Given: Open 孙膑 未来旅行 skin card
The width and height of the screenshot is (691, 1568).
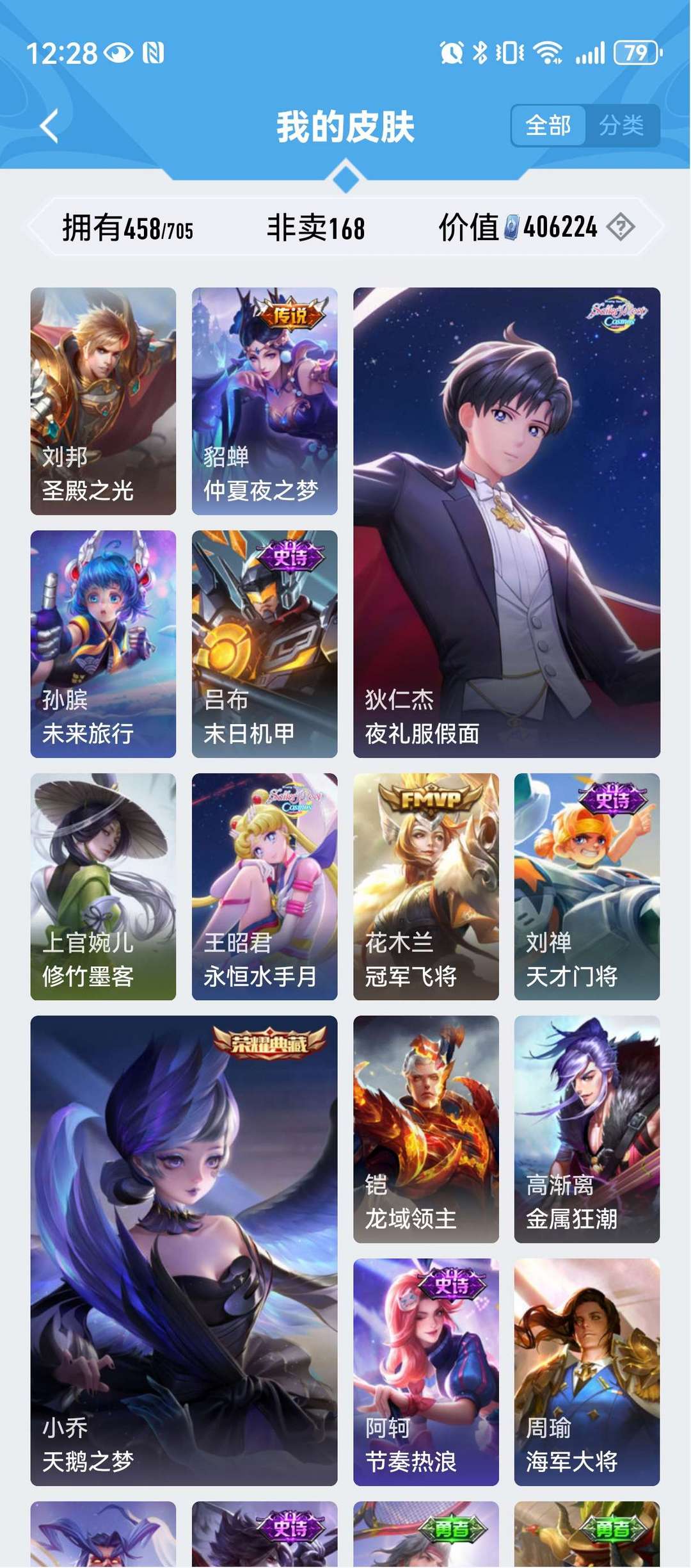Looking at the screenshot, I should (x=103, y=643).
